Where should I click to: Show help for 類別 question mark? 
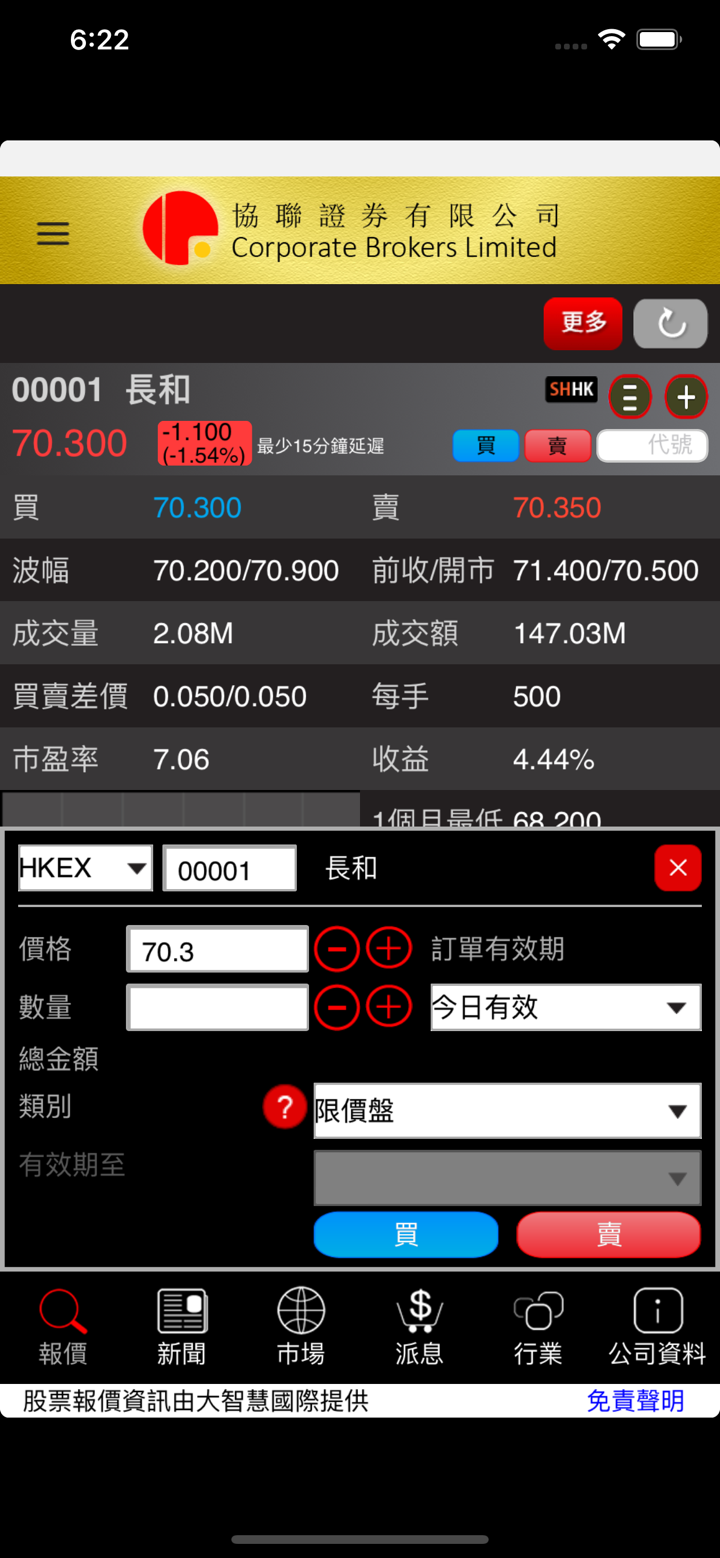coord(285,1108)
